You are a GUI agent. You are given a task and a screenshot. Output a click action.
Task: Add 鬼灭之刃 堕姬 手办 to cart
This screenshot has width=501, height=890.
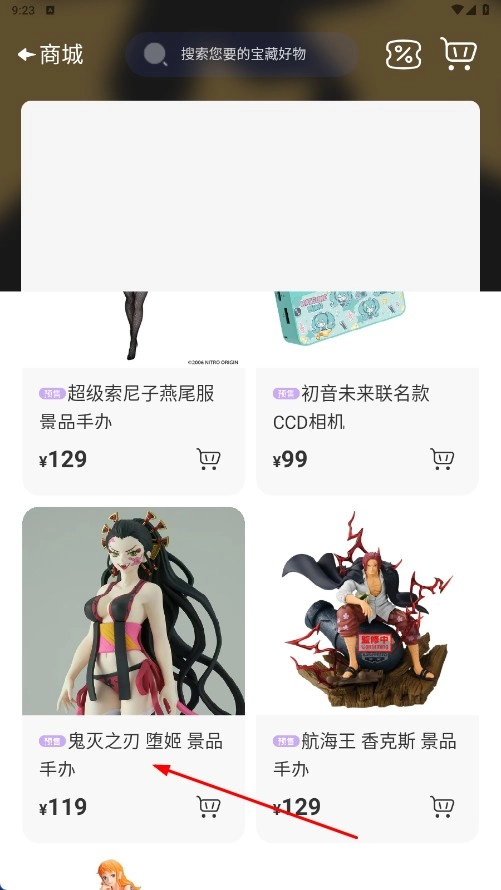[x=208, y=807]
